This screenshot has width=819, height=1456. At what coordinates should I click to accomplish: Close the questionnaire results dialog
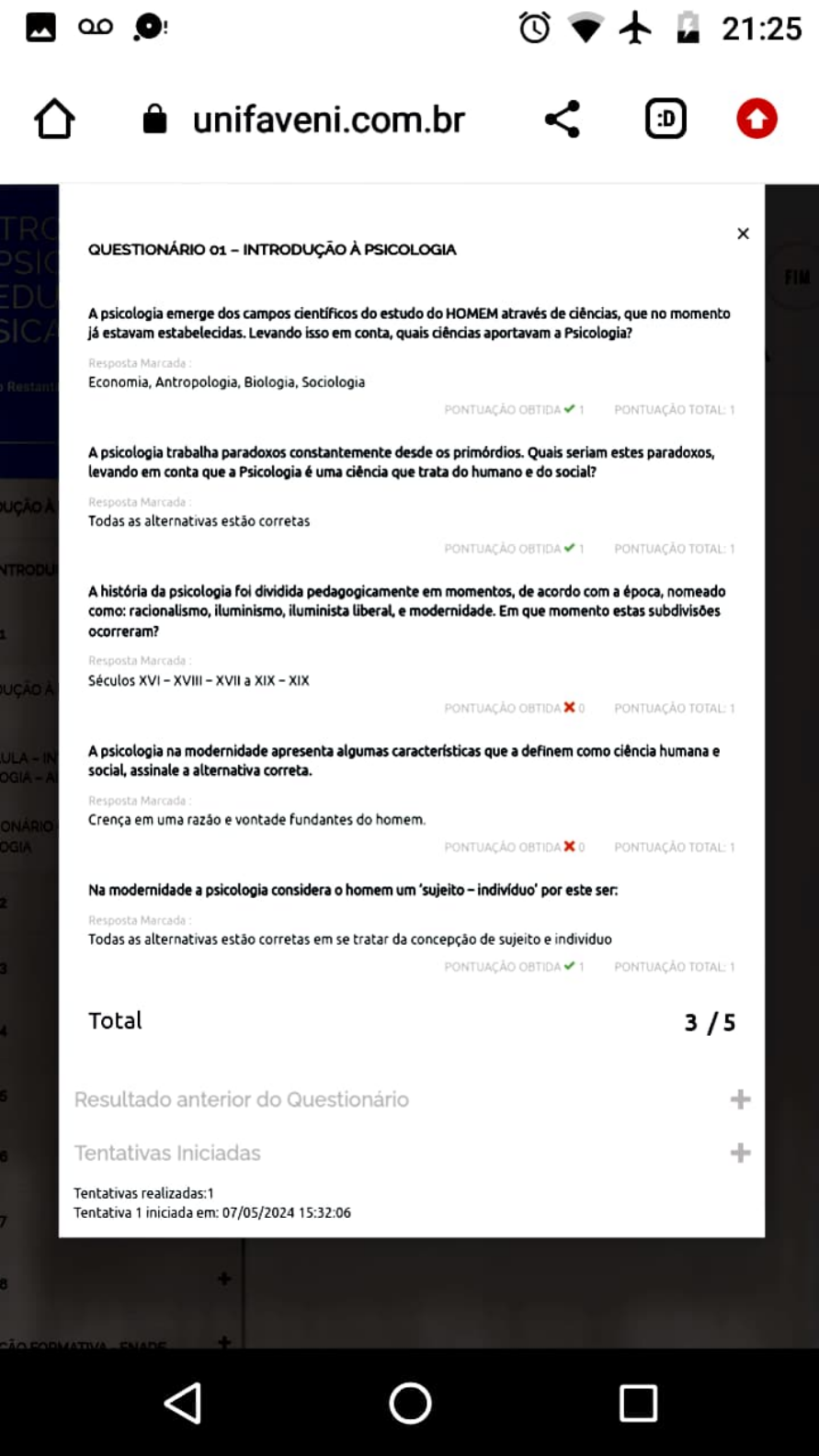click(x=743, y=233)
